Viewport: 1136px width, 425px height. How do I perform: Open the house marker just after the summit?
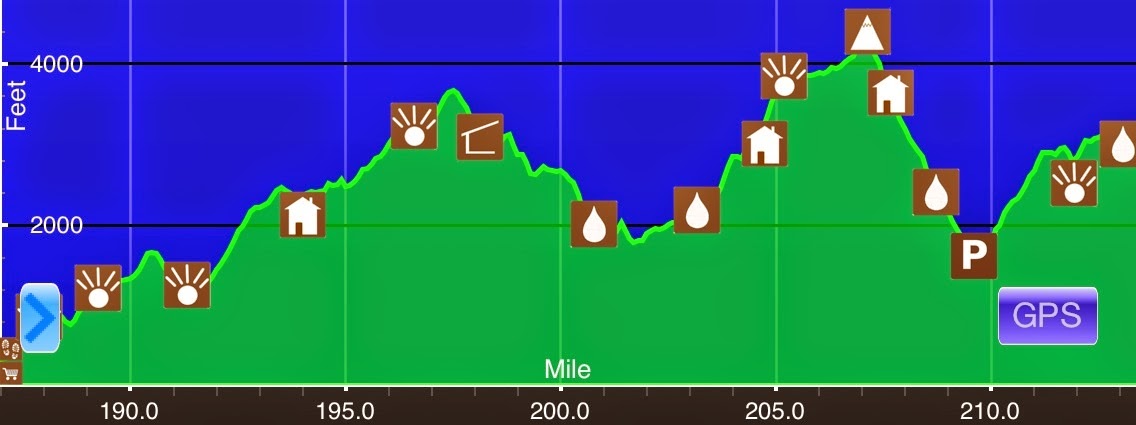[890, 93]
